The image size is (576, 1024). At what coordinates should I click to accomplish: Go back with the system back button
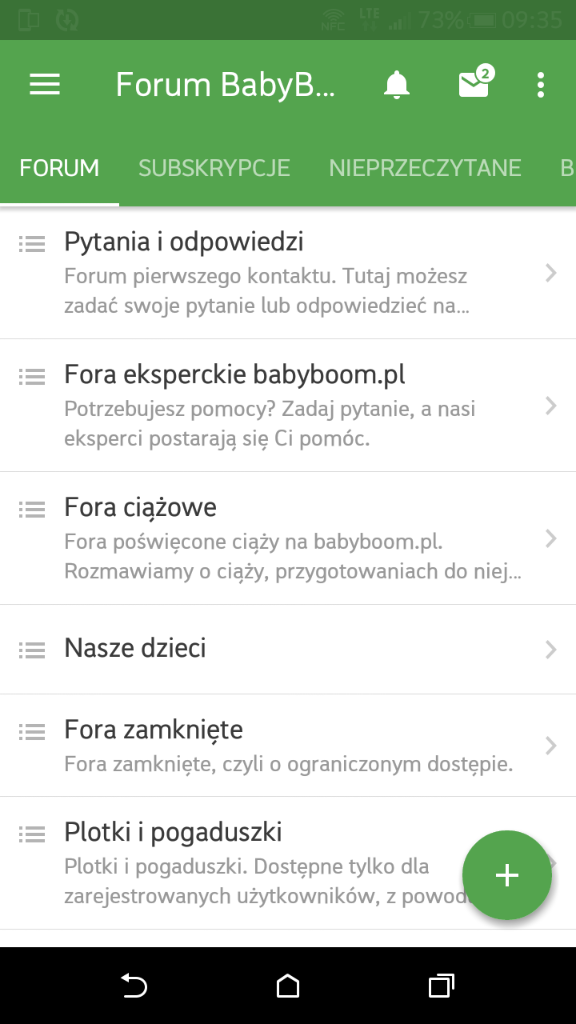pyautogui.click(x=135, y=985)
